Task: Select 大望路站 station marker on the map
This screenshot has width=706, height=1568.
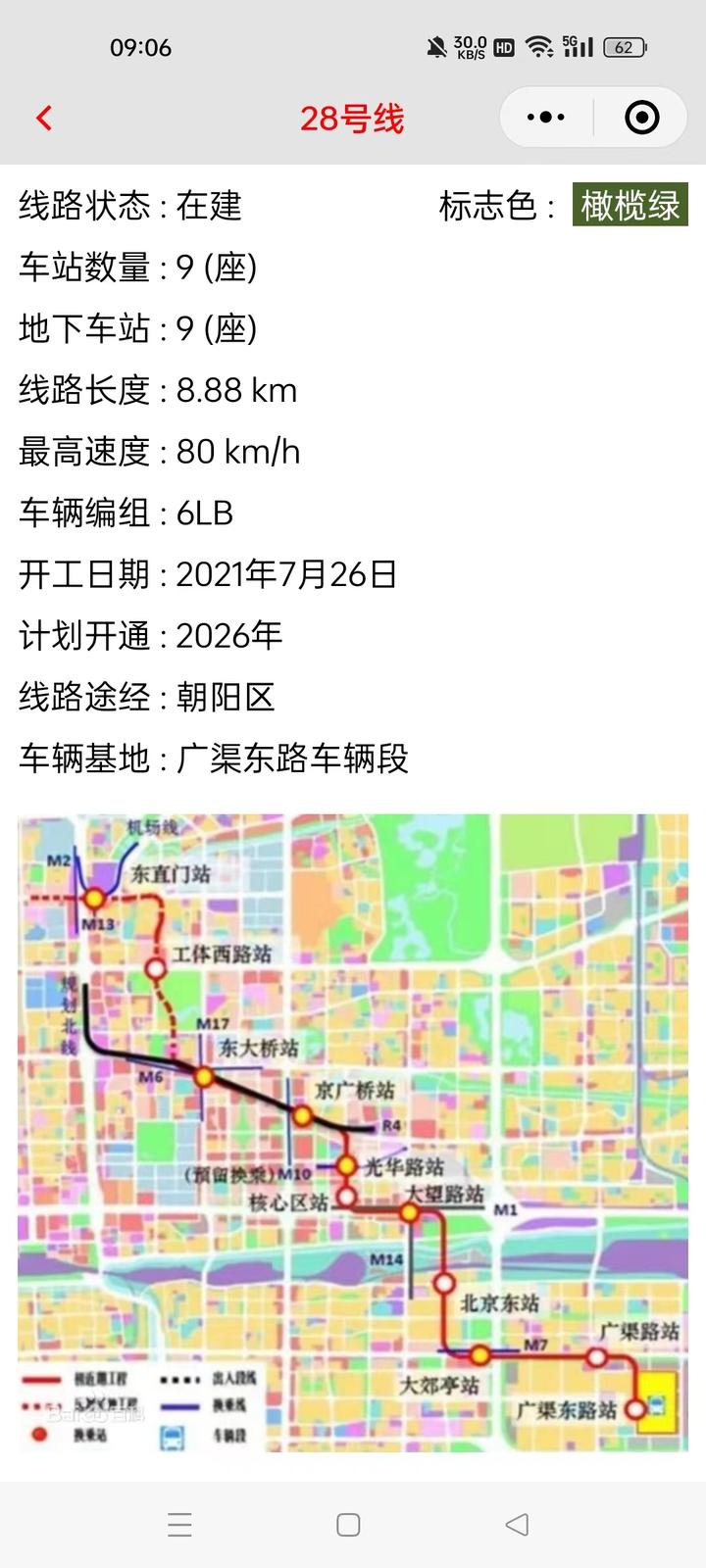Action: tap(409, 1210)
